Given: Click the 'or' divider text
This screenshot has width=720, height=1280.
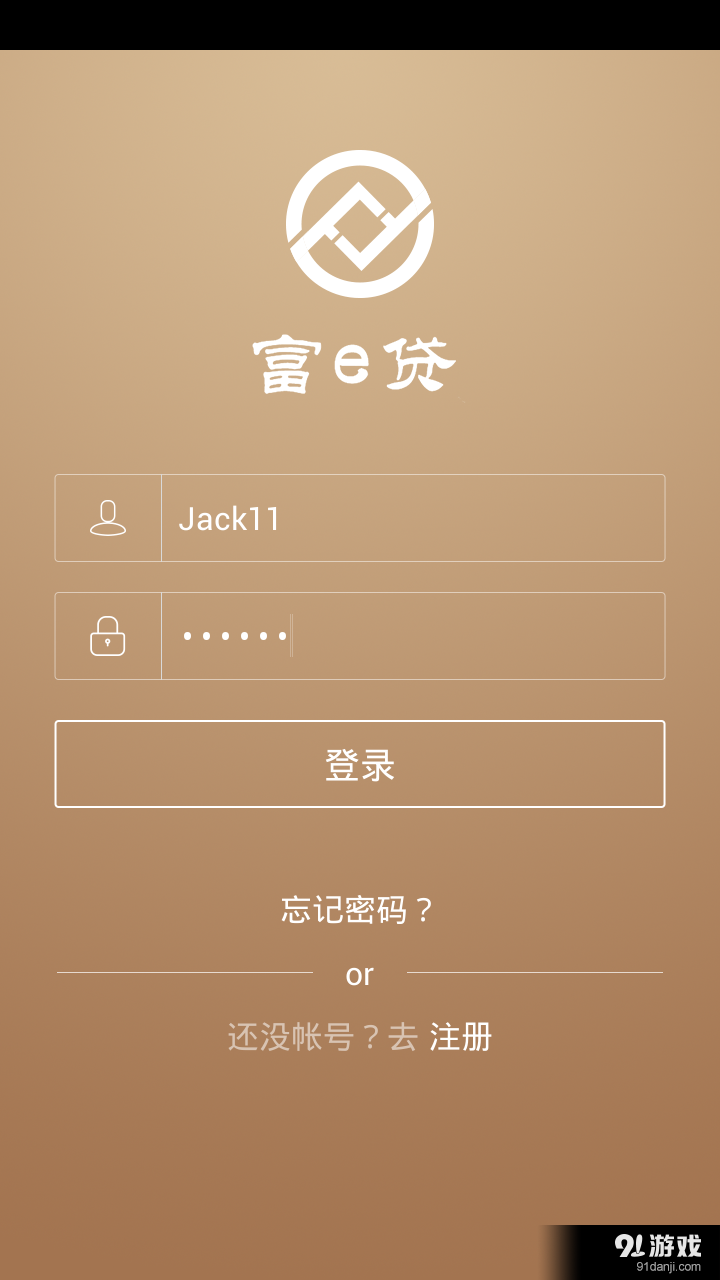Looking at the screenshot, I should [x=361, y=973].
